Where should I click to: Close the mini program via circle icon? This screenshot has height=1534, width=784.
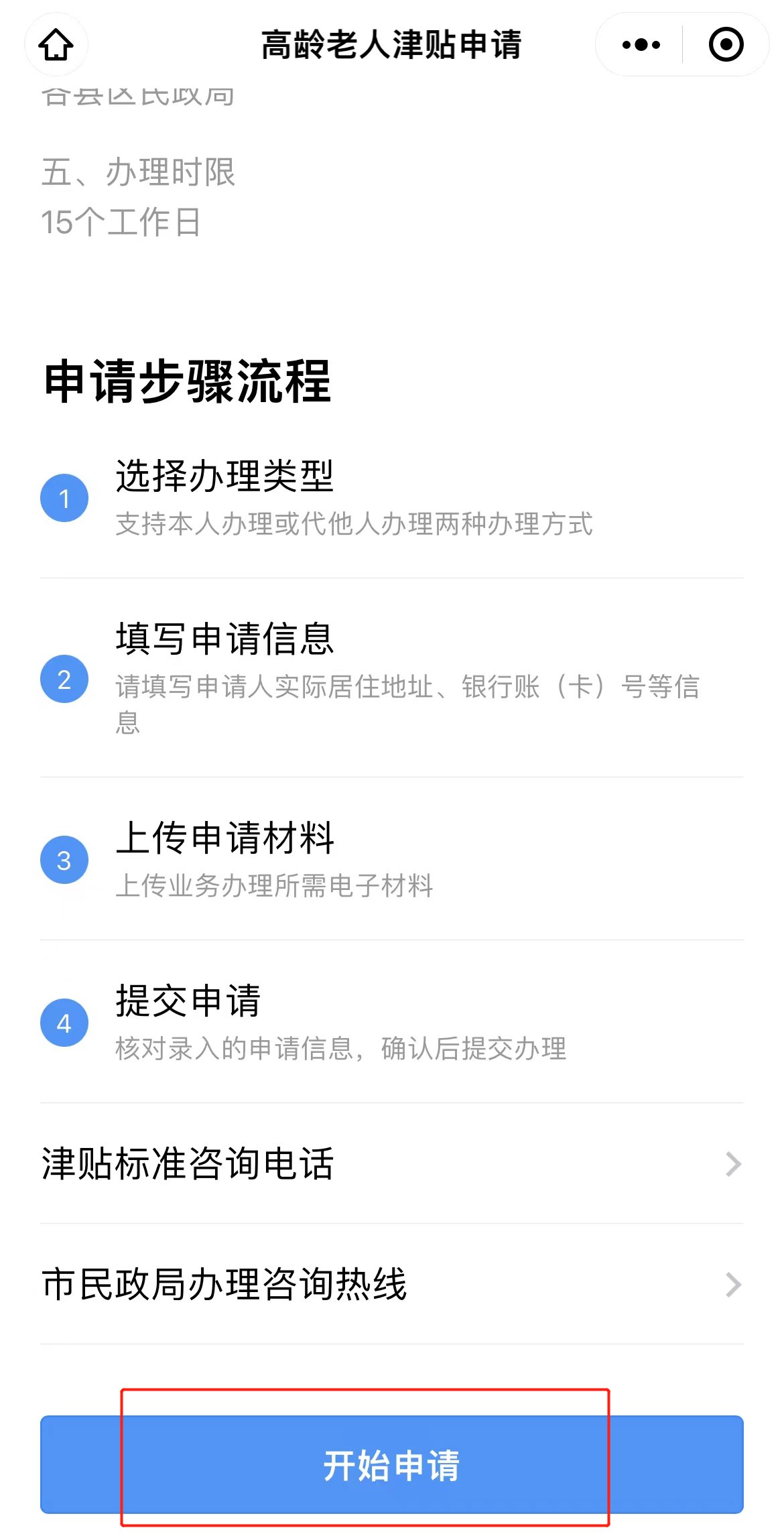tap(726, 45)
